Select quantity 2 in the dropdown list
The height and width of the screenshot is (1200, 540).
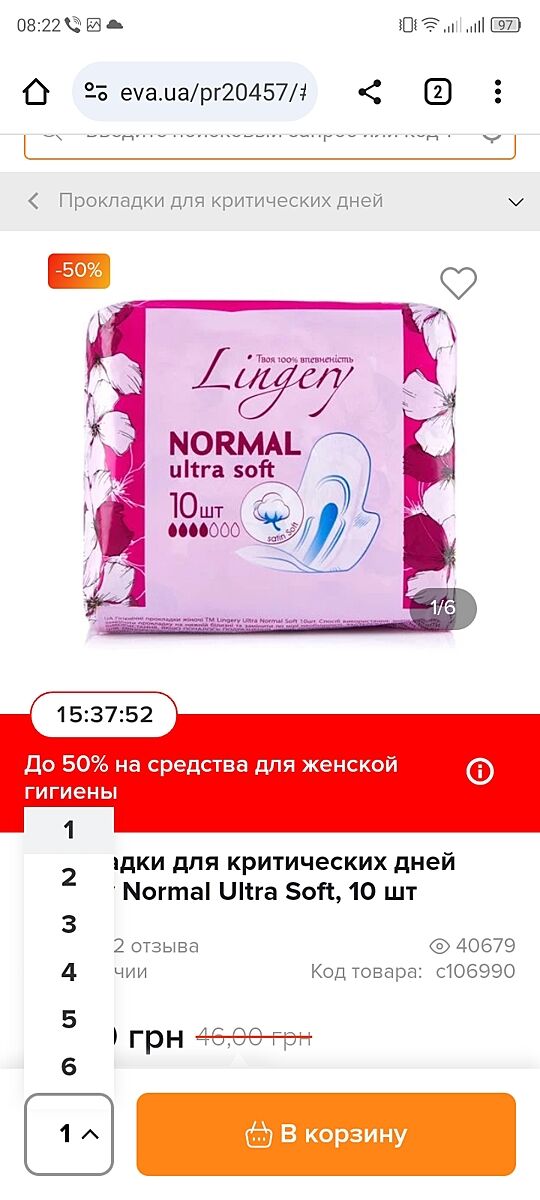(x=69, y=877)
